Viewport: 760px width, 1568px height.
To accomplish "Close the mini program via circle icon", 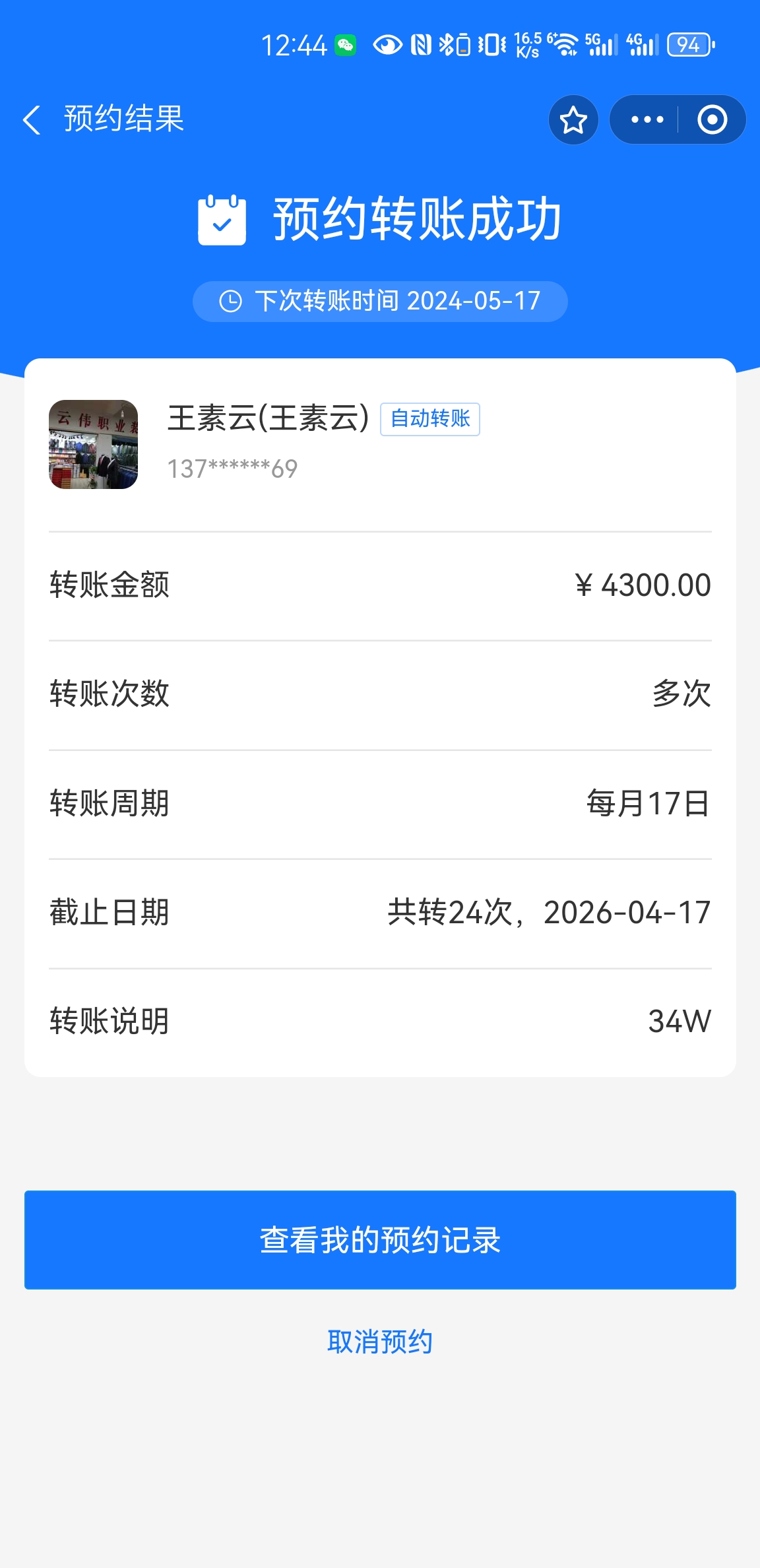I will click(x=712, y=120).
